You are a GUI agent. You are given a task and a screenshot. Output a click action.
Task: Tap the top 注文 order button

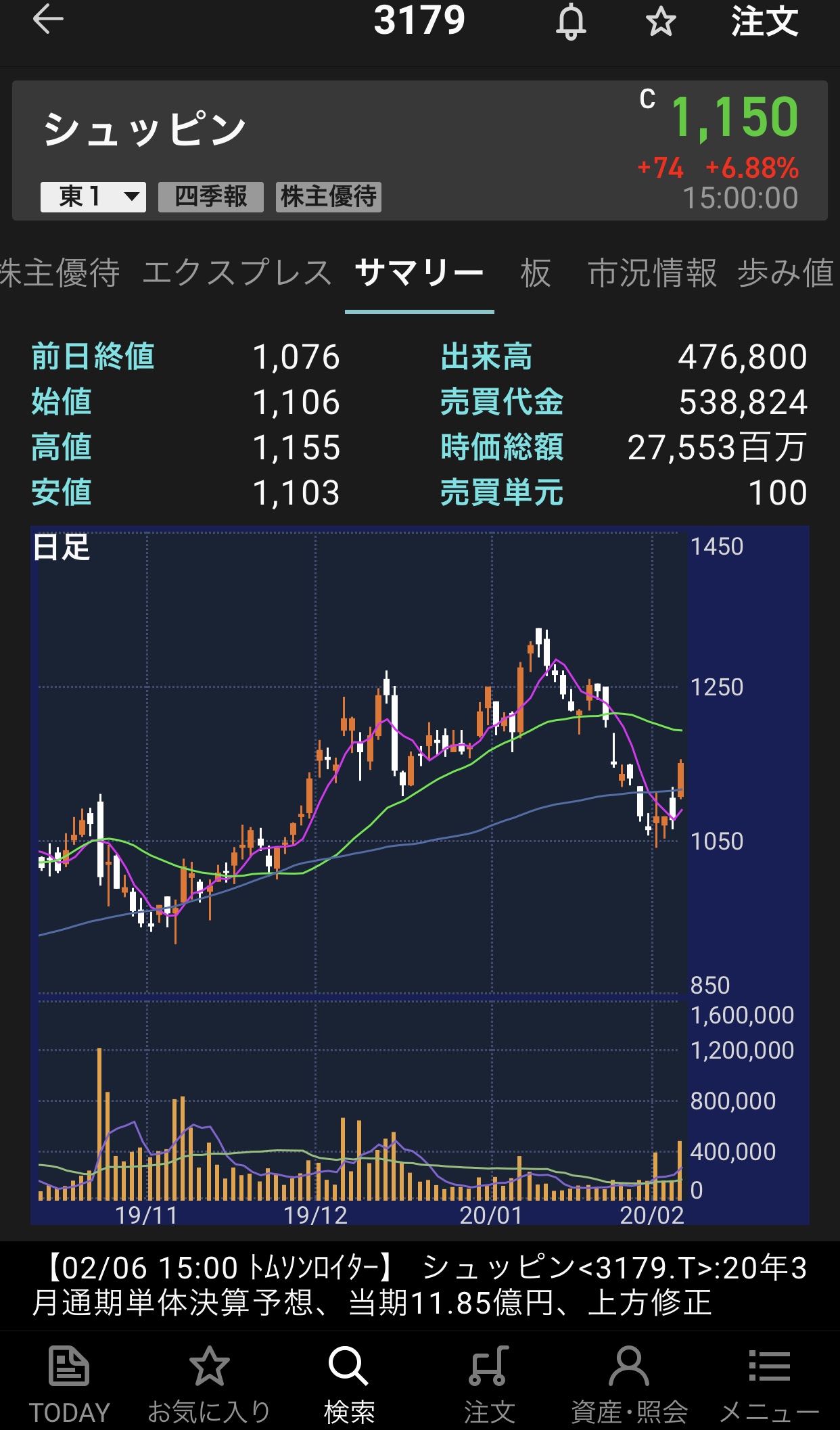[x=764, y=22]
